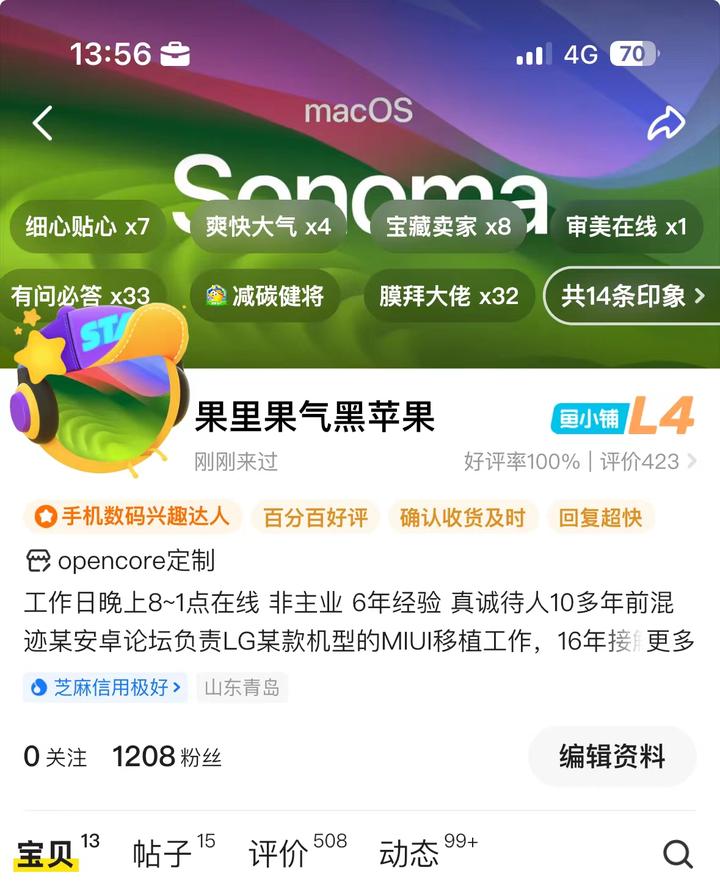View the 423 reviews
720x881 pixels.
point(652,461)
